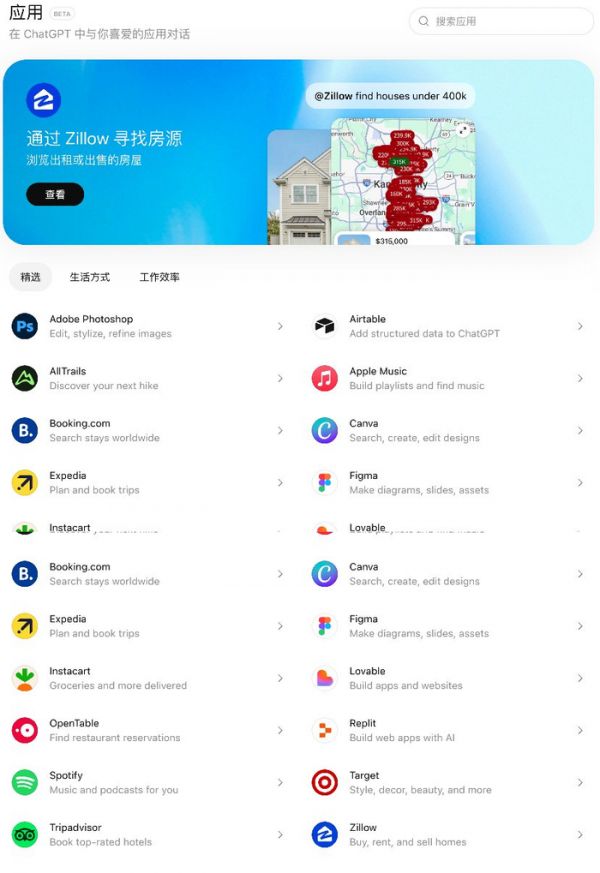Switch to the 生活方式 tab
Image resolution: width=600 pixels, height=873 pixels.
90,277
